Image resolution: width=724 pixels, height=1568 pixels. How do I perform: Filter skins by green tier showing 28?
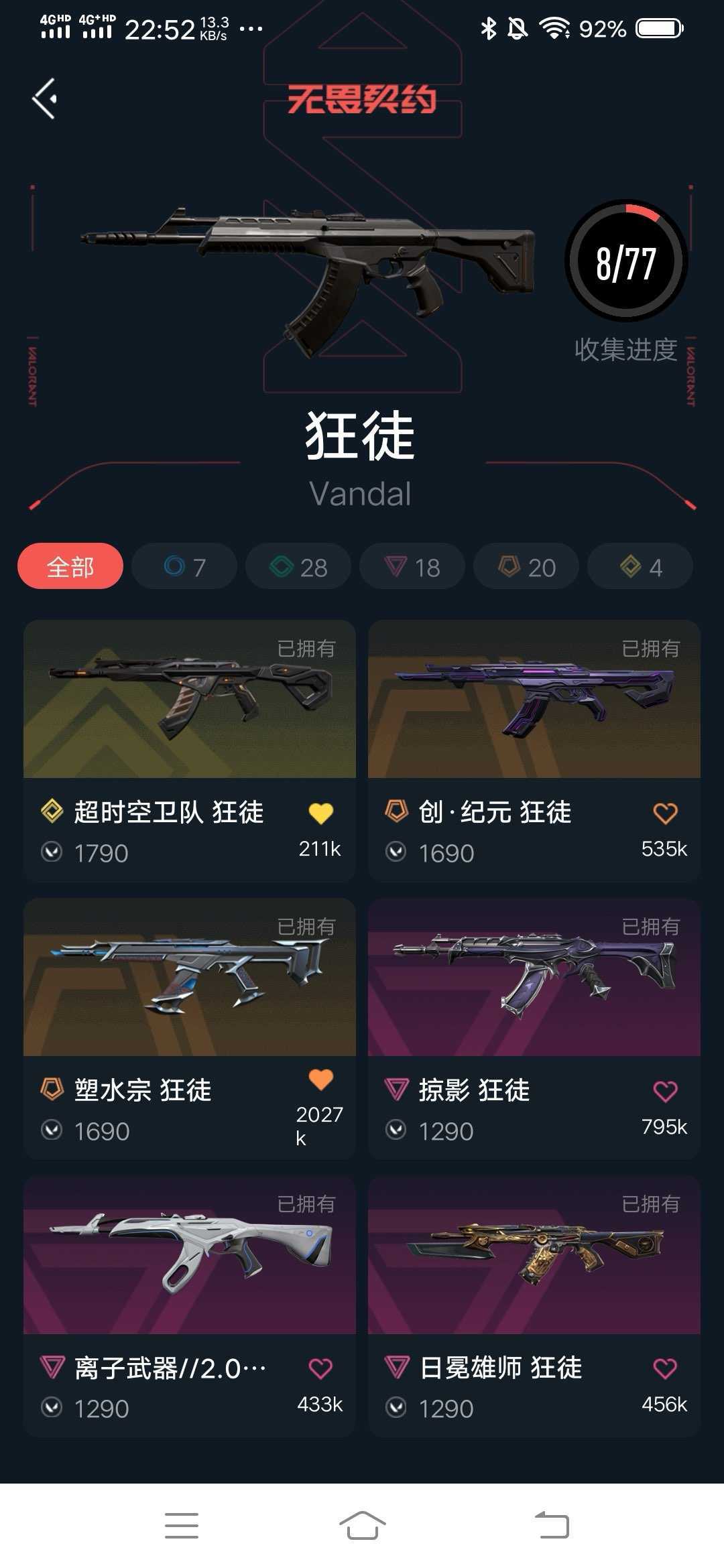(298, 566)
